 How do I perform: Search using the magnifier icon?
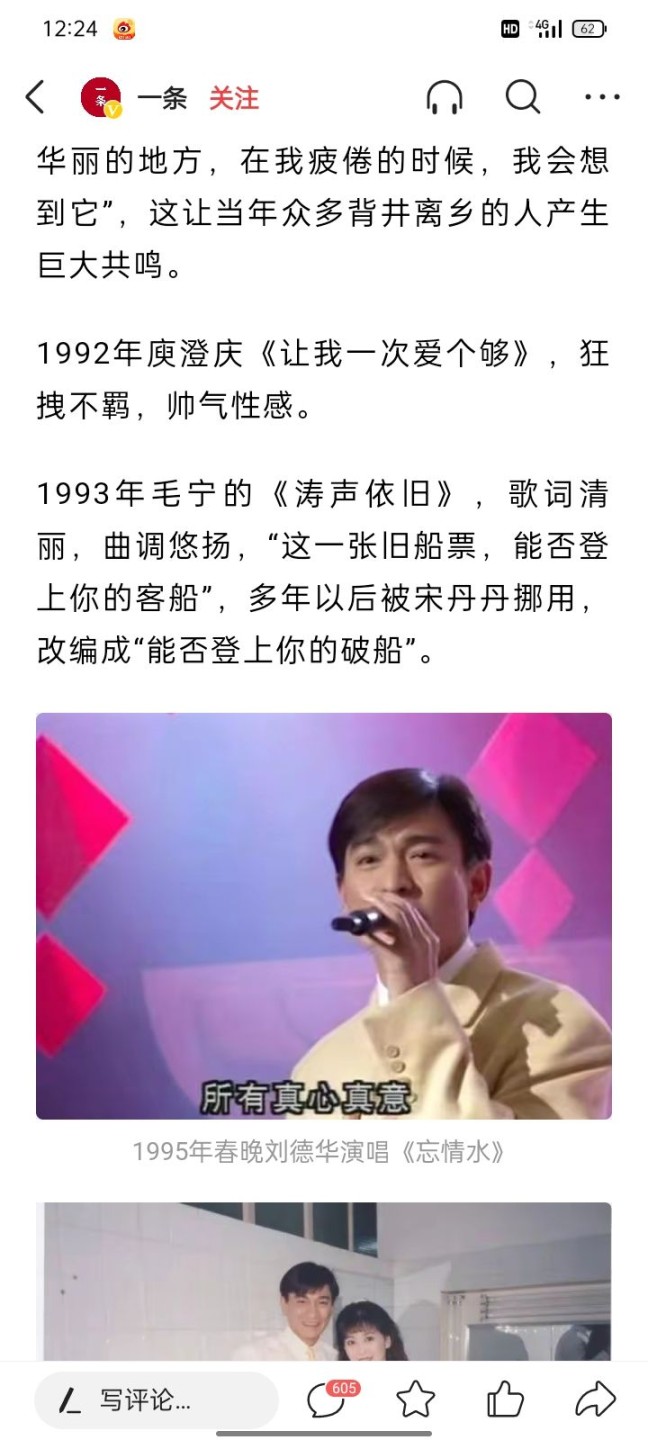(522, 98)
